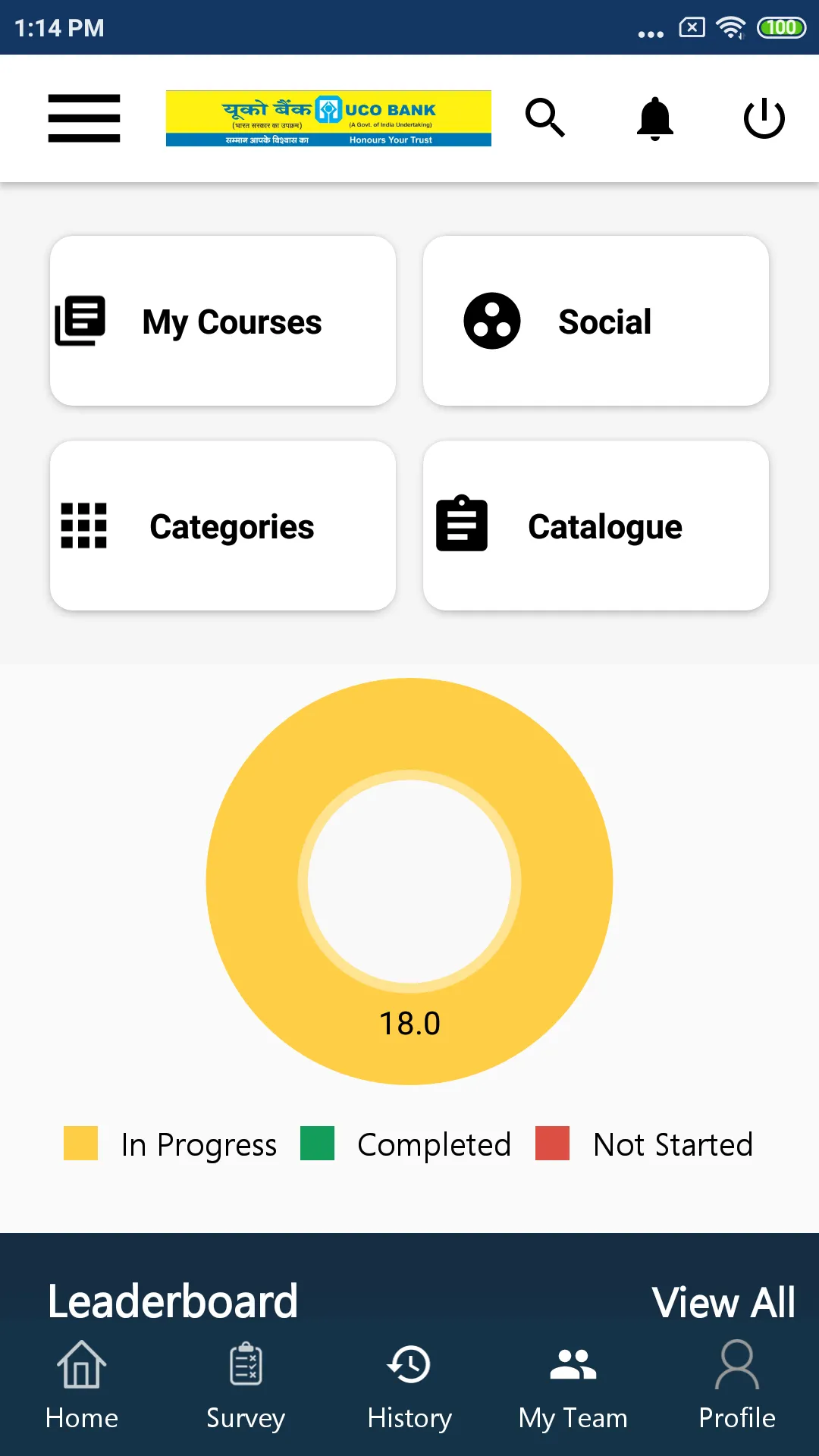
Task: Open the My Courses card
Action: point(223,321)
